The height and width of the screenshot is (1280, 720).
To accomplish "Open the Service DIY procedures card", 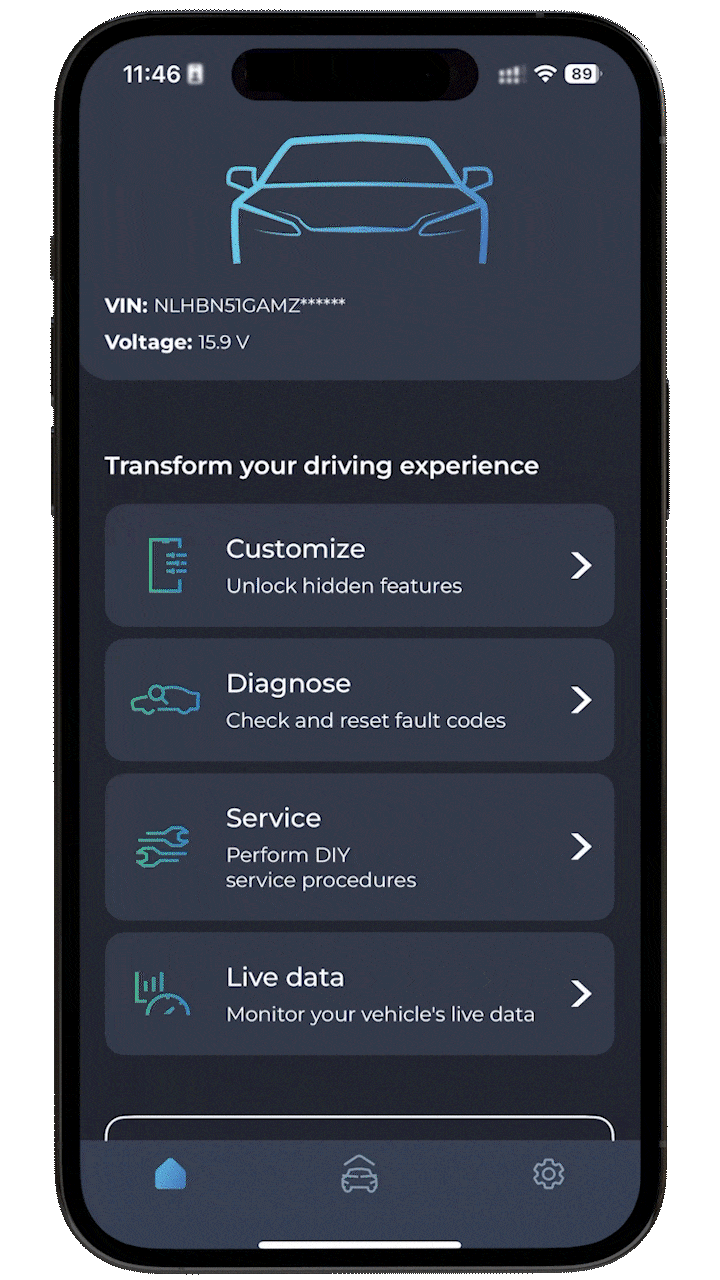I will coord(359,846).
